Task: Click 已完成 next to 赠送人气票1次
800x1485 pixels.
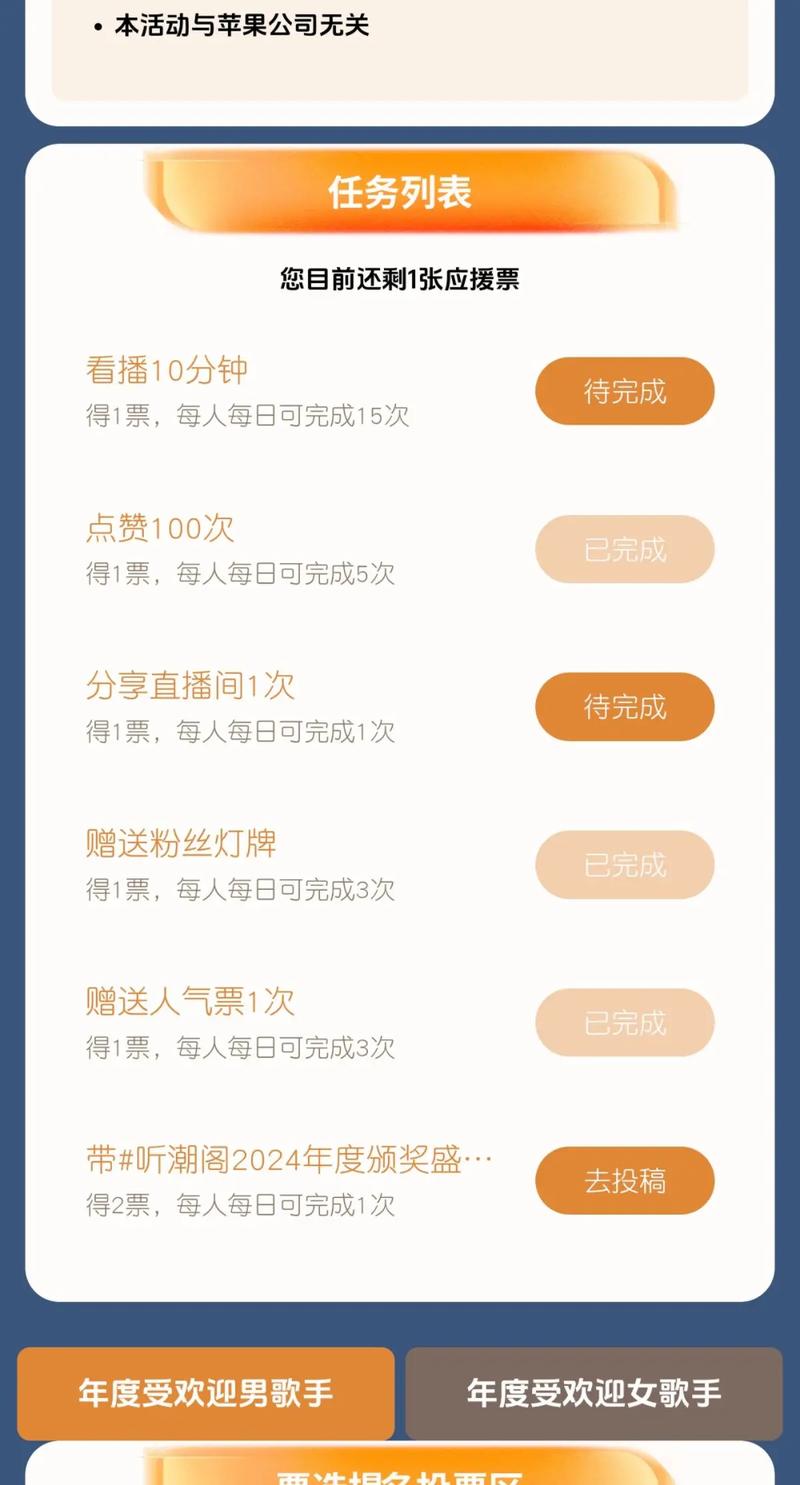Action: pos(624,1023)
